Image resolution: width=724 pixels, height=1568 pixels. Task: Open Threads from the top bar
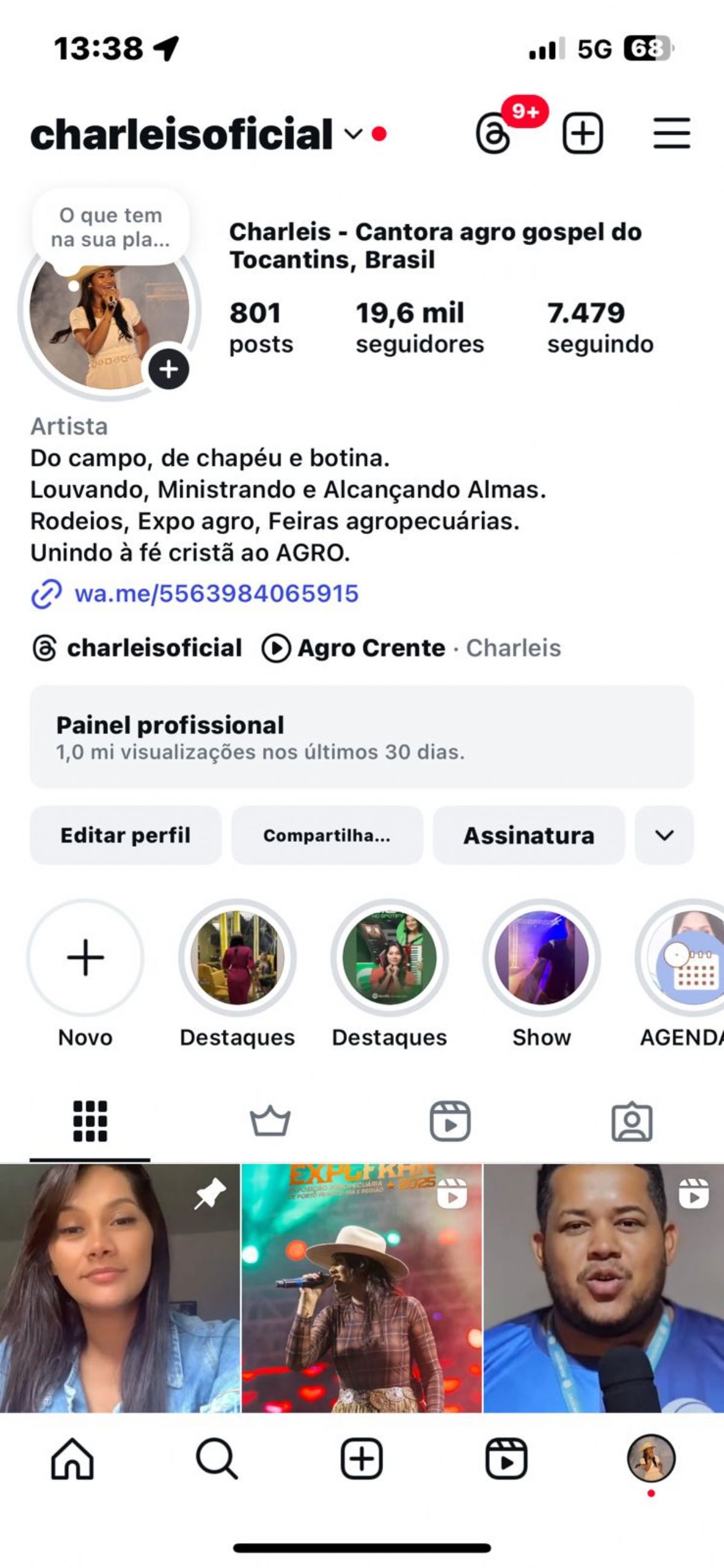493,134
